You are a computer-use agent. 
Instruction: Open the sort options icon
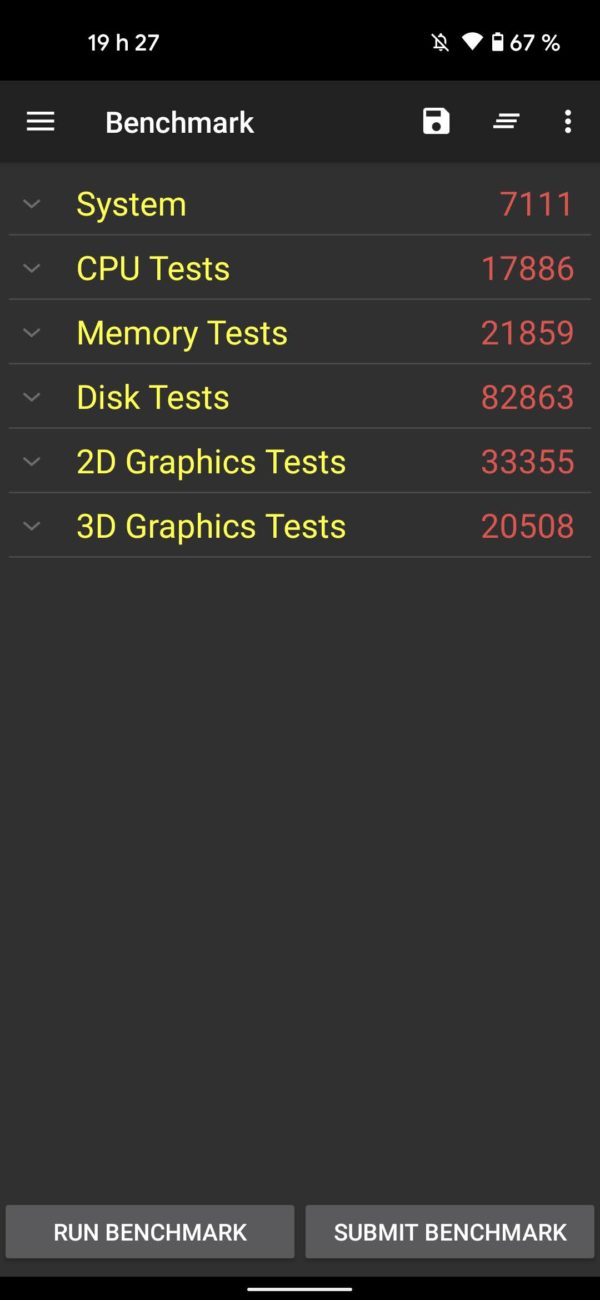click(x=506, y=122)
